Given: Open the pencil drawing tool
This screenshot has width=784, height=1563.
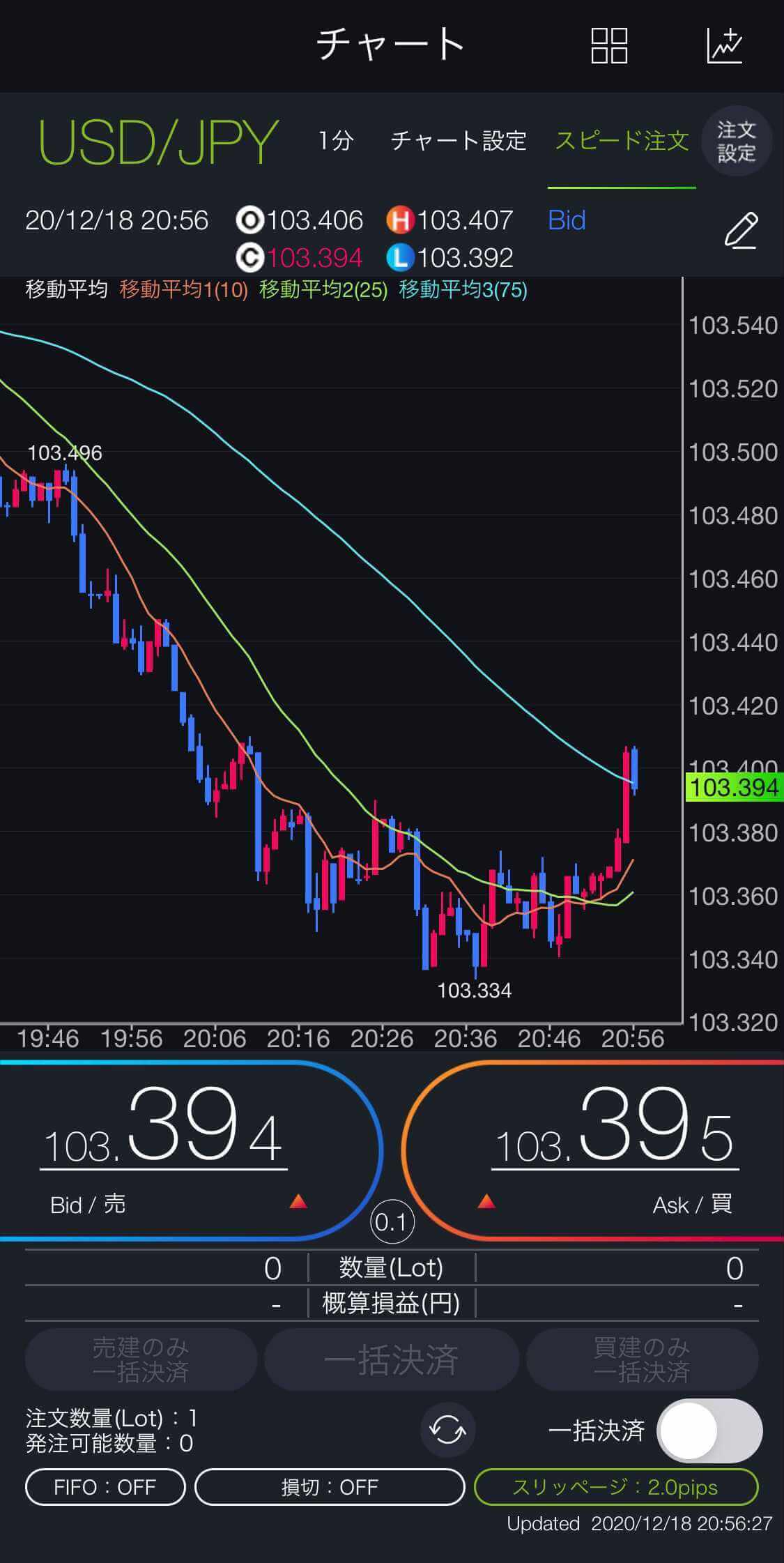Looking at the screenshot, I should 741,231.
